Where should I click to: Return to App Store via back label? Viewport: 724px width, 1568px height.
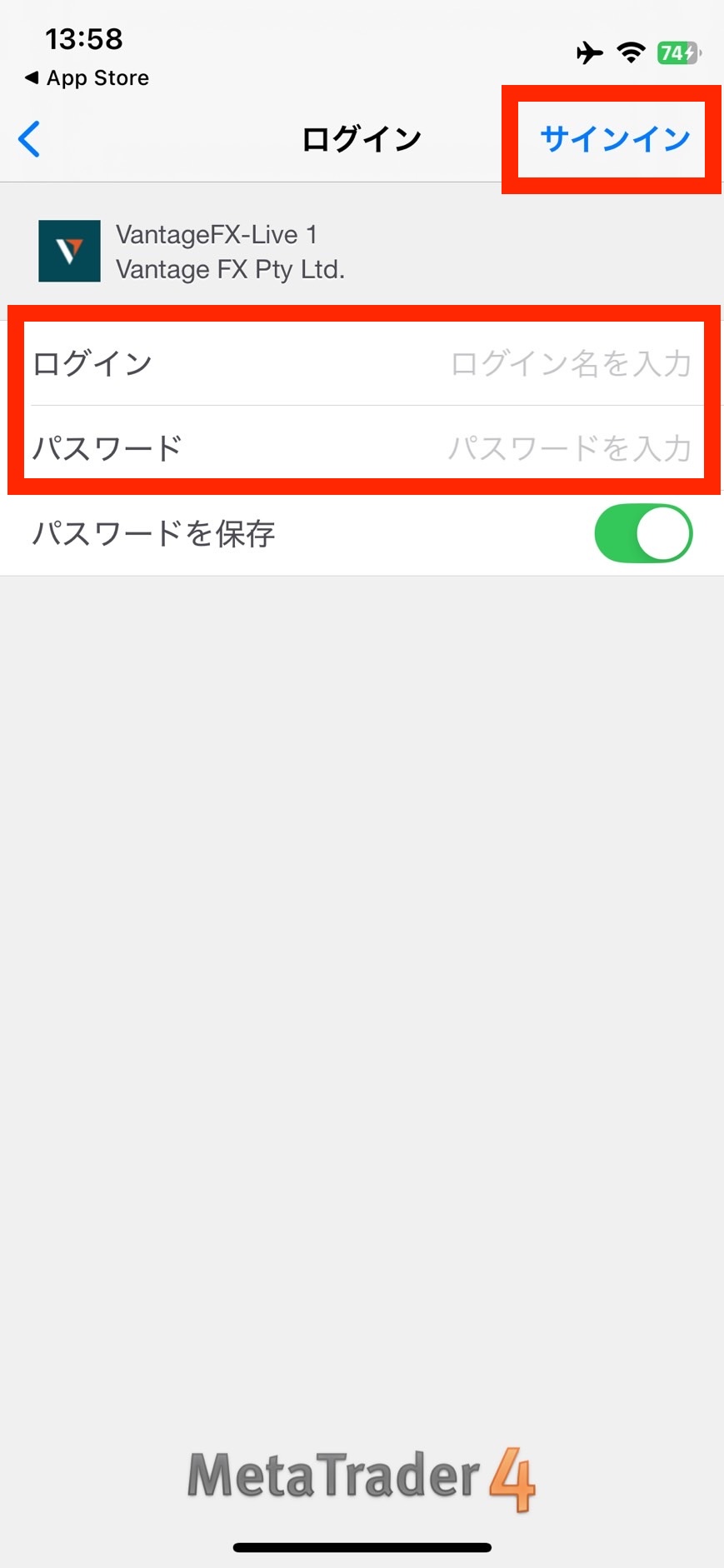pyautogui.click(x=87, y=77)
